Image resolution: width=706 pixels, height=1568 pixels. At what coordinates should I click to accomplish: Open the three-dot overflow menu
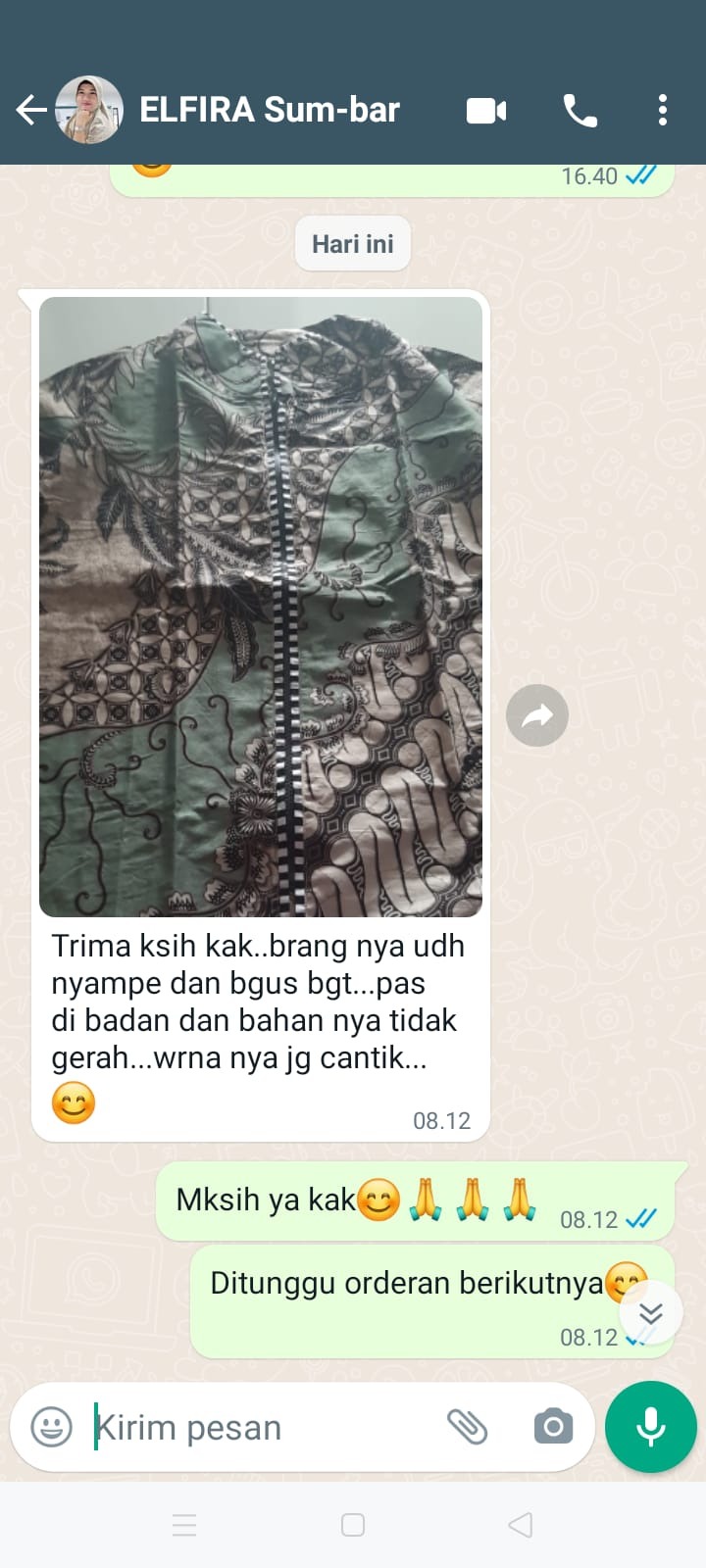[663, 110]
